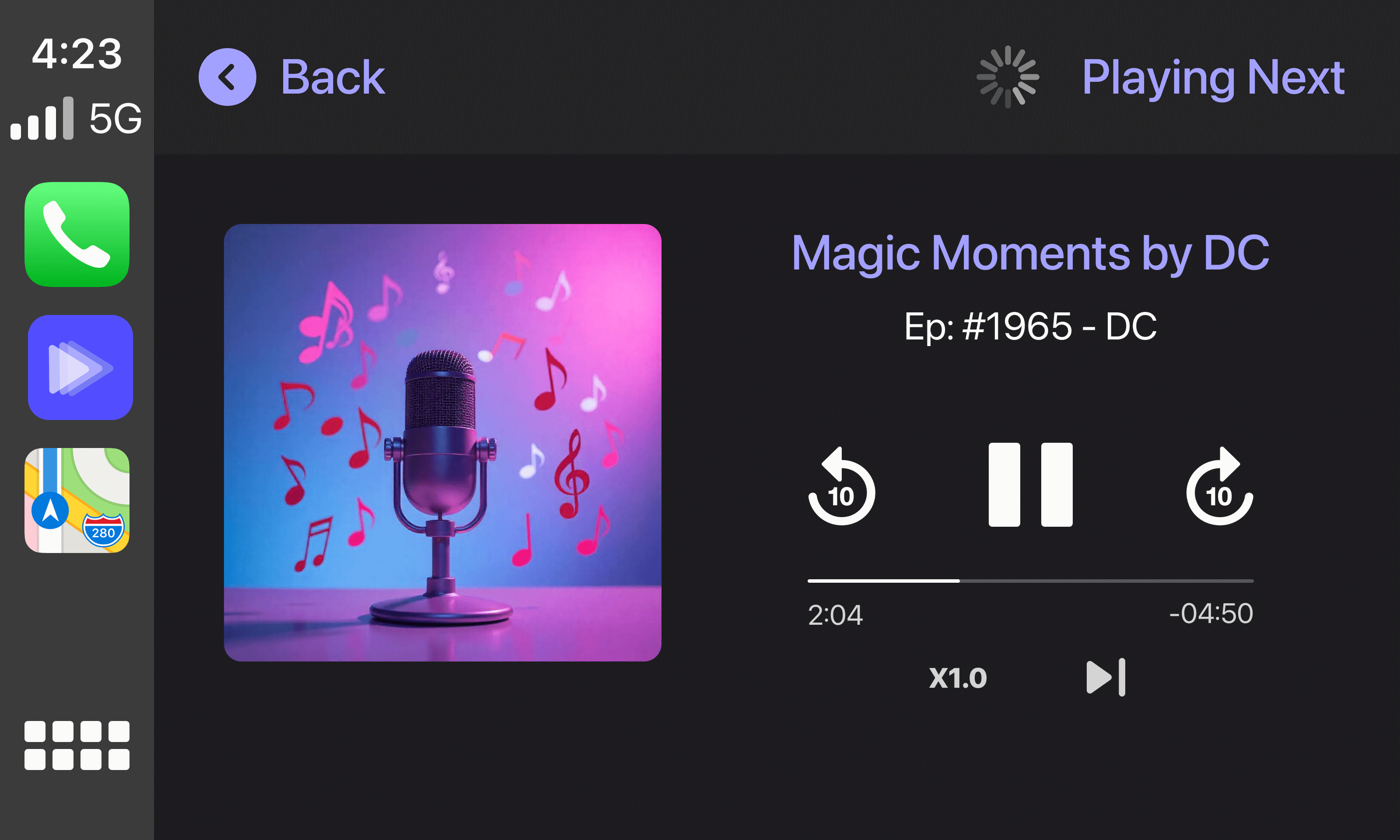
Task: Open the CarPlay app grid dashboard
Action: [x=77, y=745]
